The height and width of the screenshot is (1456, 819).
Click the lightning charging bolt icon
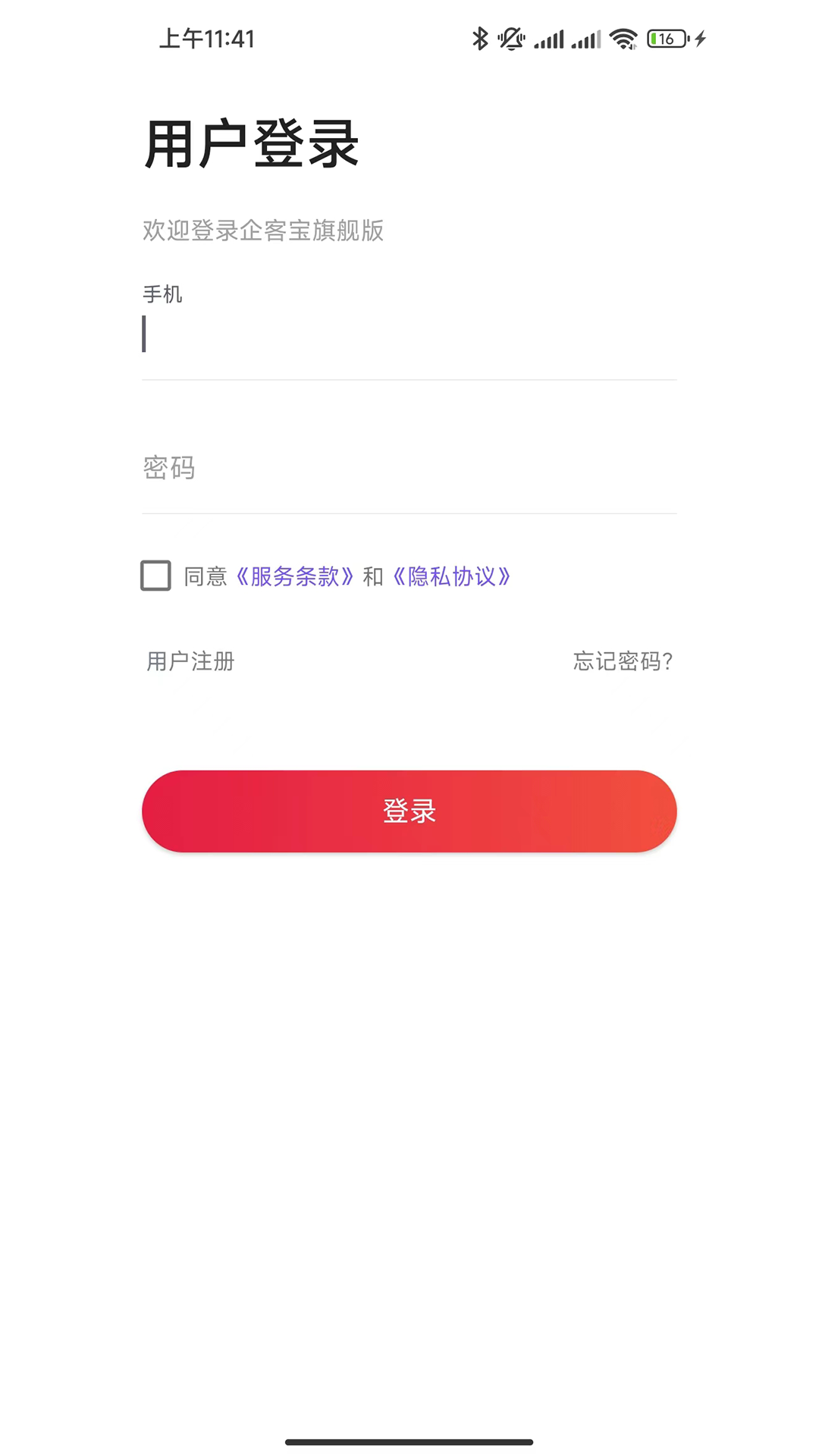click(x=698, y=38)
